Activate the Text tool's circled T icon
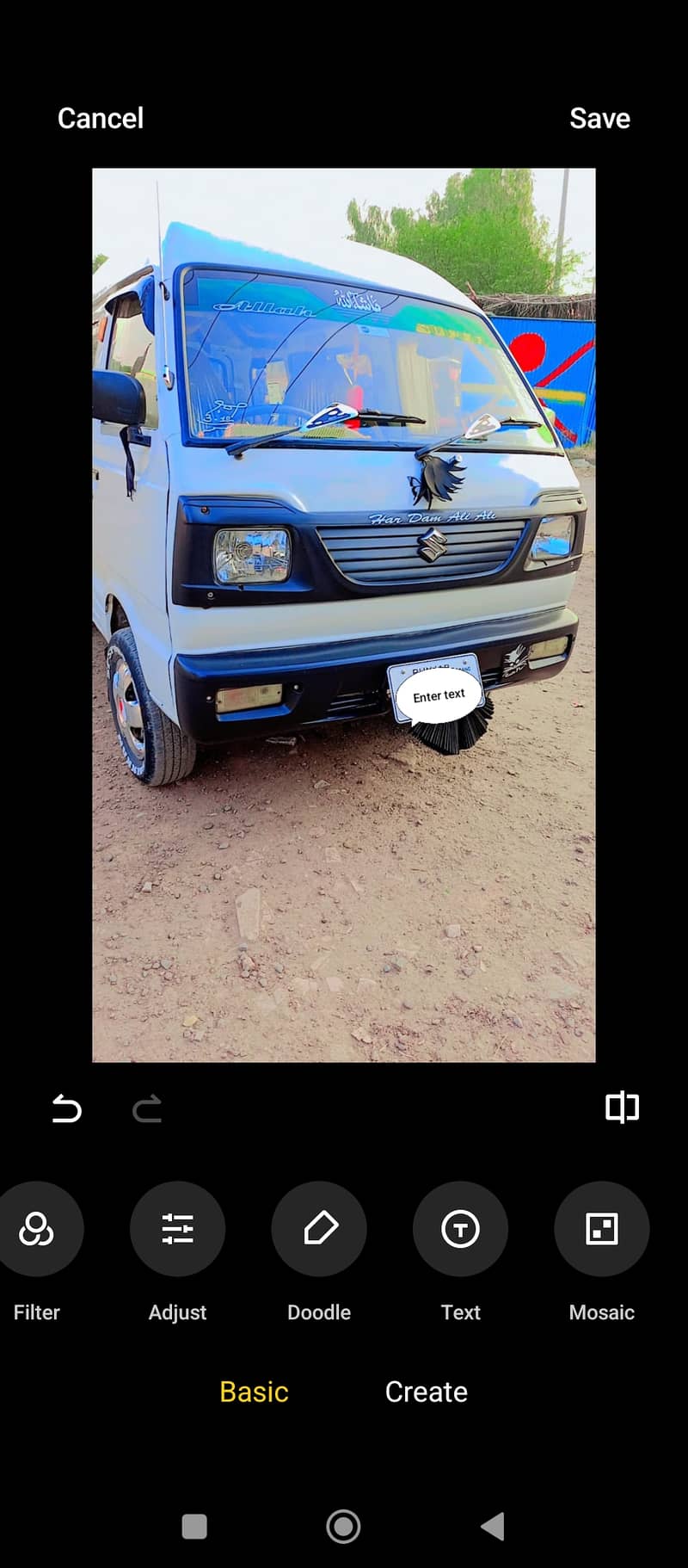This screenshot has height=1568, width=688. pyautogui.click(x=460, y=1229)
